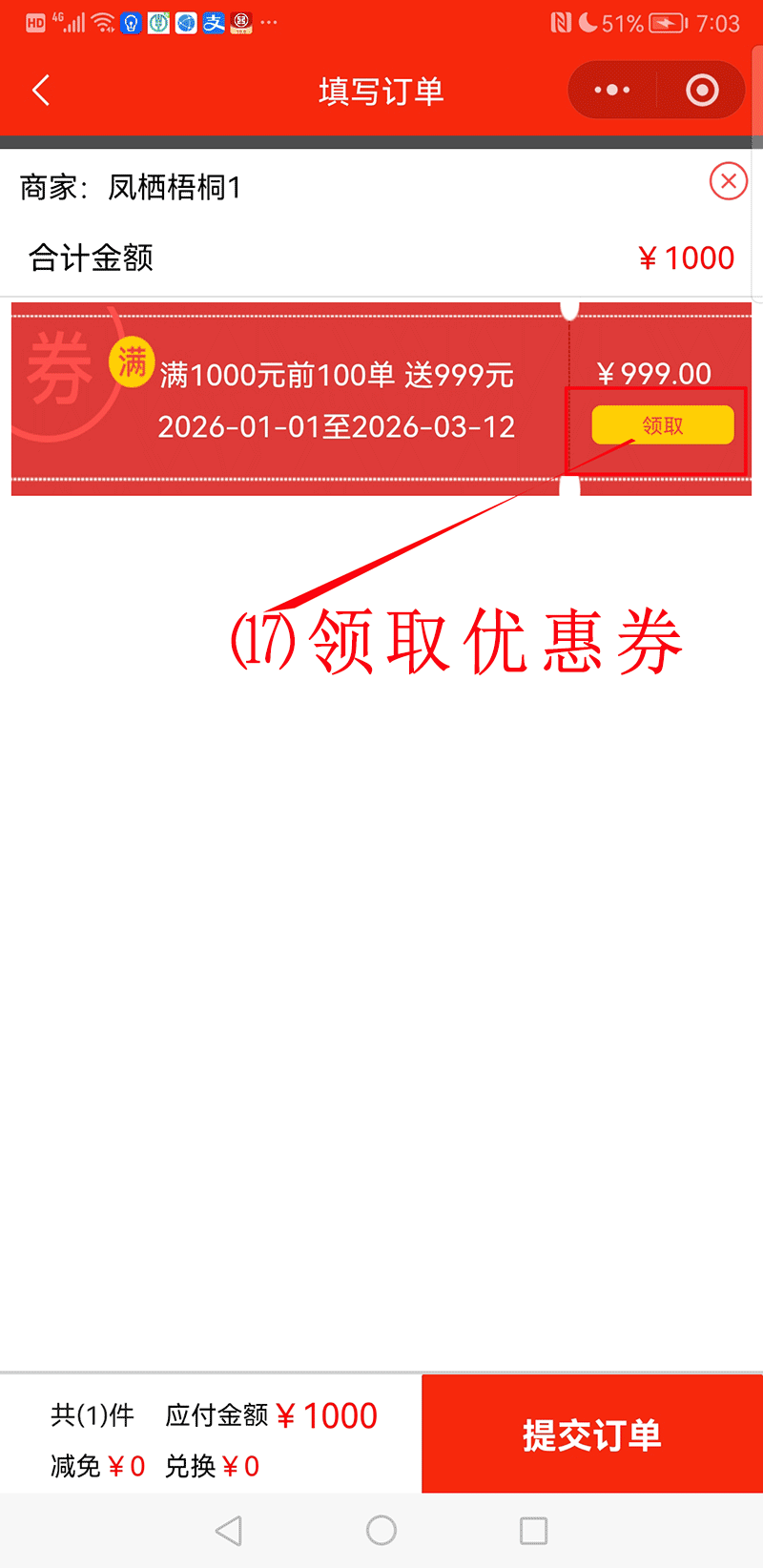
Task: Close the mini program with the circle icon
Action: (x=702, y=91)
